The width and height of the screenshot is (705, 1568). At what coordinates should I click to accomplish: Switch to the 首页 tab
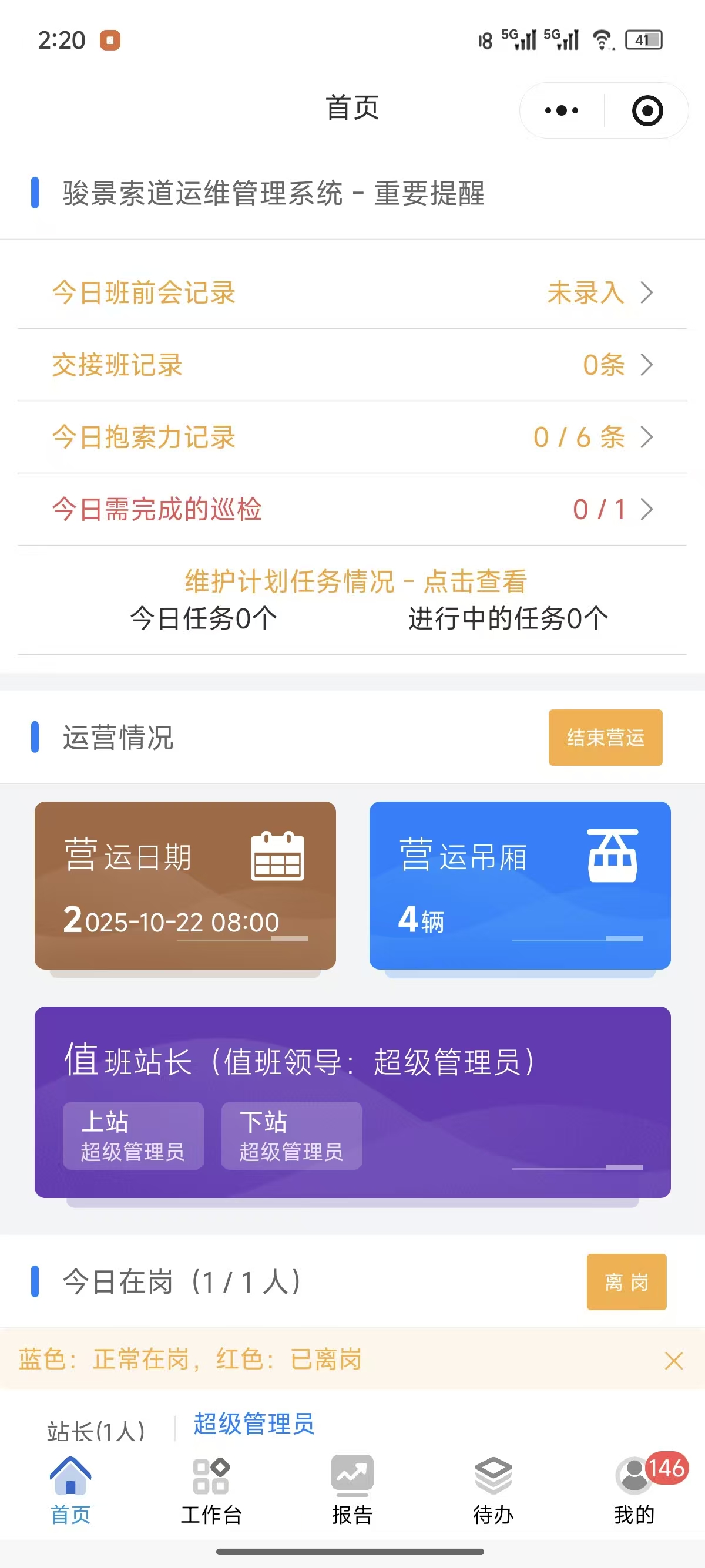70,1490
